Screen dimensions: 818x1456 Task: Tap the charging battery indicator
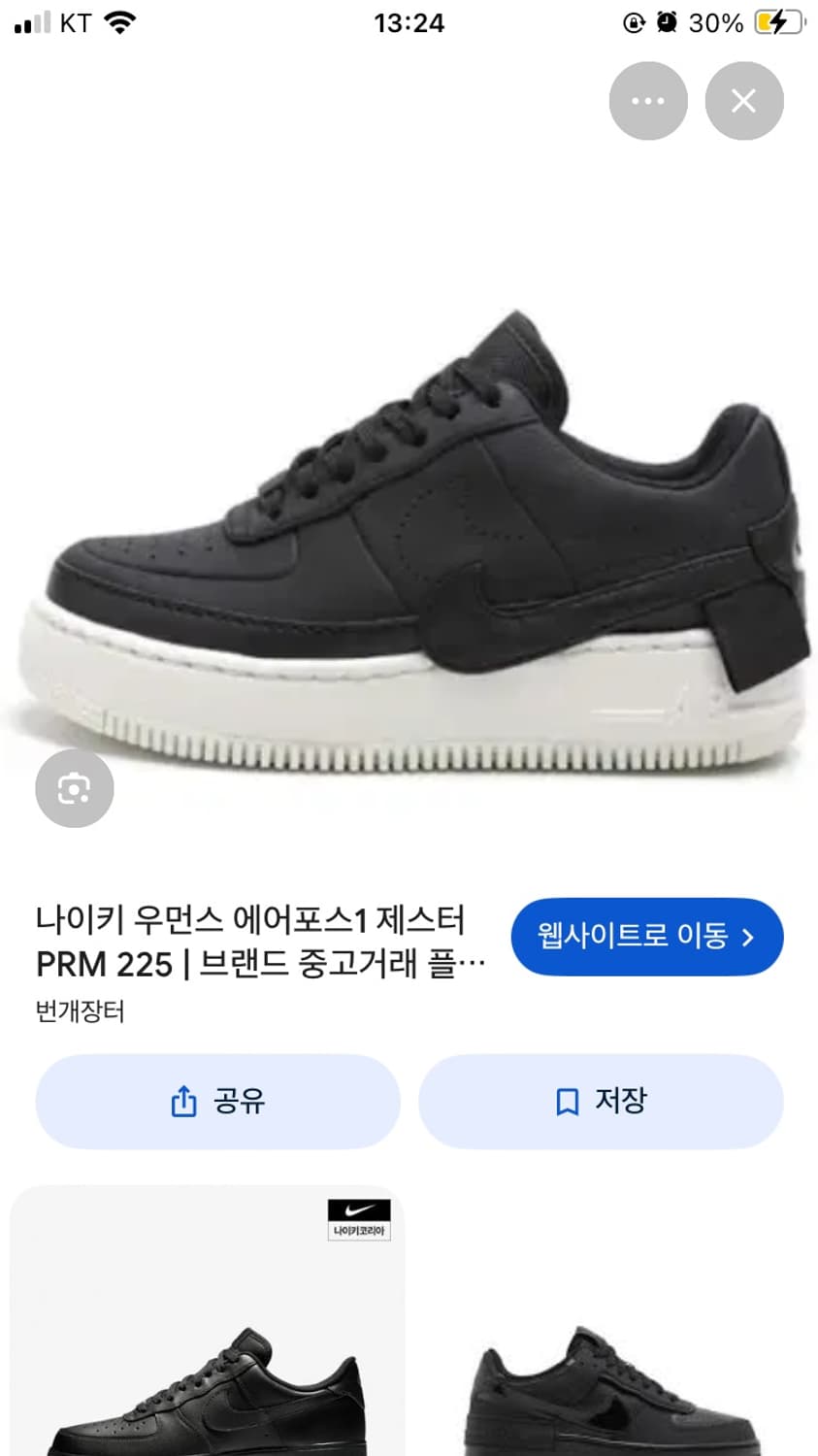(778, 22)
